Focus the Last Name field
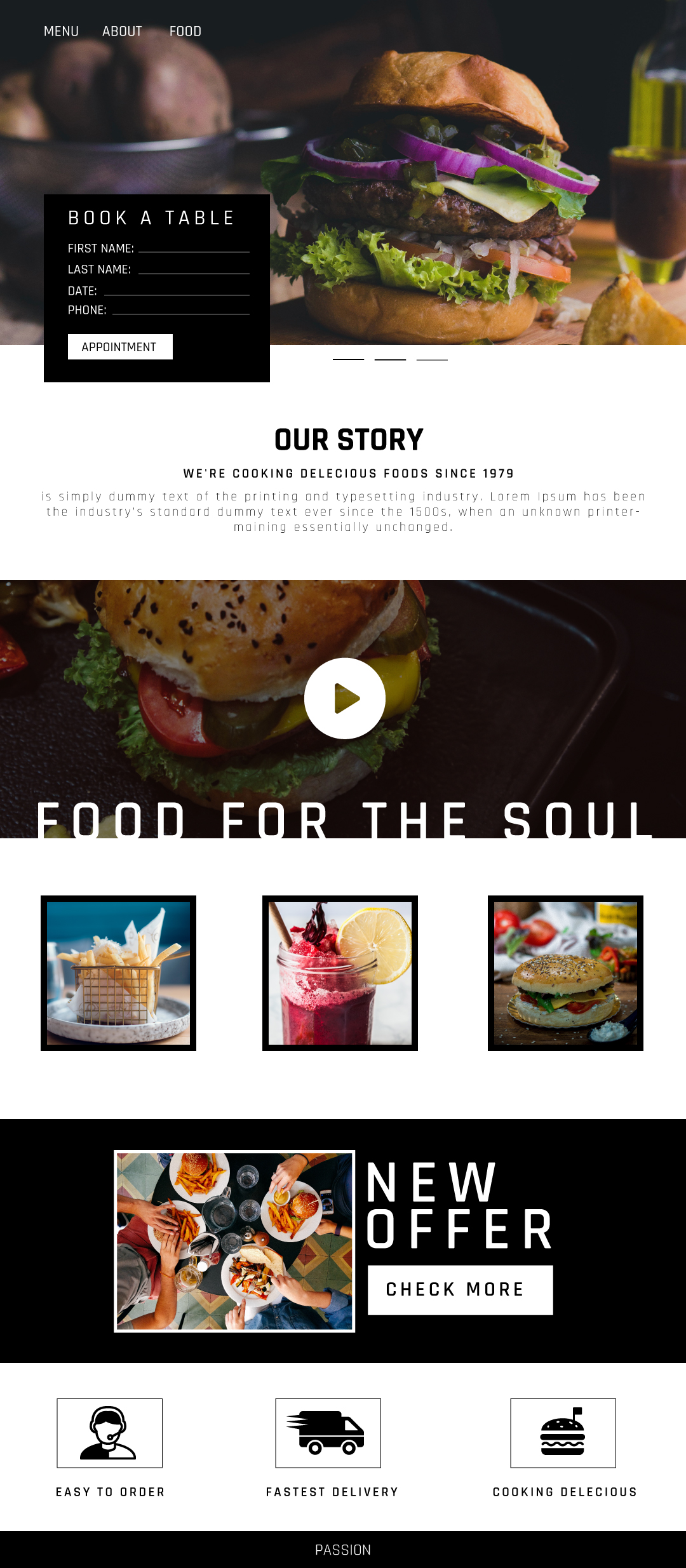This screenshot has width=686, height=1568. click(x=194, y=269)
